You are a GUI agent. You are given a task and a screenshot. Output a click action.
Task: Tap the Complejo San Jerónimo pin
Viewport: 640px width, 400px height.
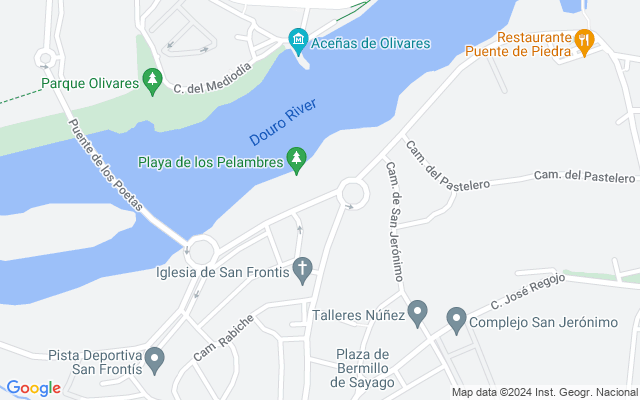[x=456, y=320]
